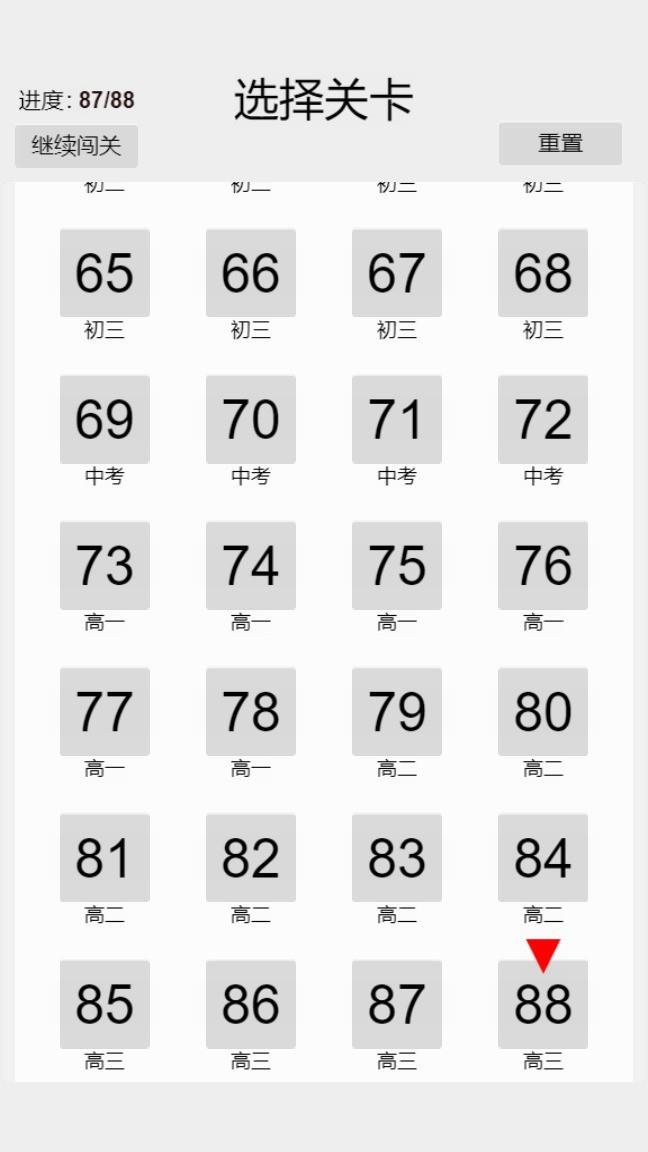Screen dimensions: 648x1152
Task: Start level 81
Action: tap(105, 857)
